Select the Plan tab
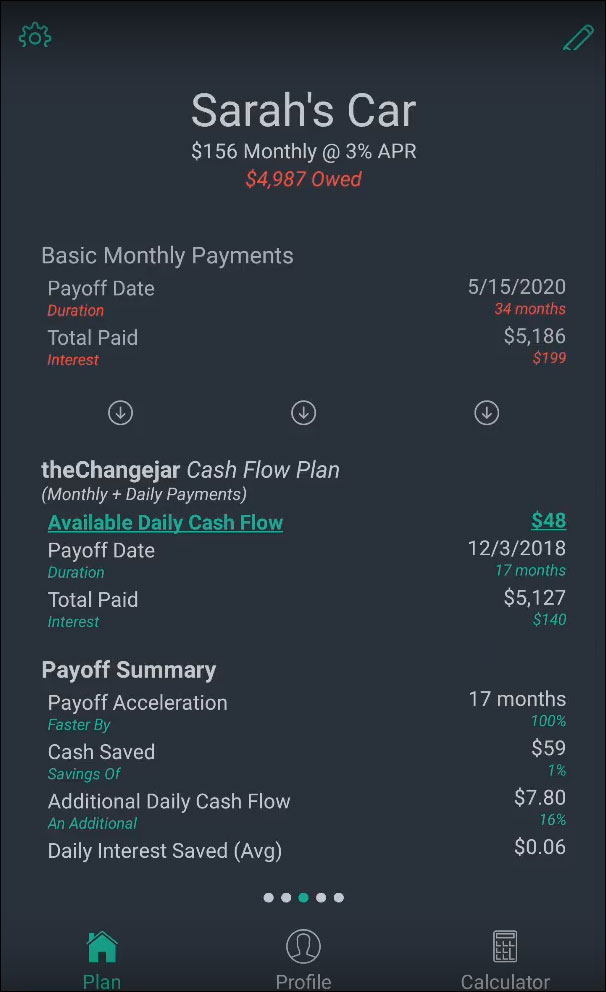Screen dimensions: 606x992 pyautogui.click(x=102, y=959)
